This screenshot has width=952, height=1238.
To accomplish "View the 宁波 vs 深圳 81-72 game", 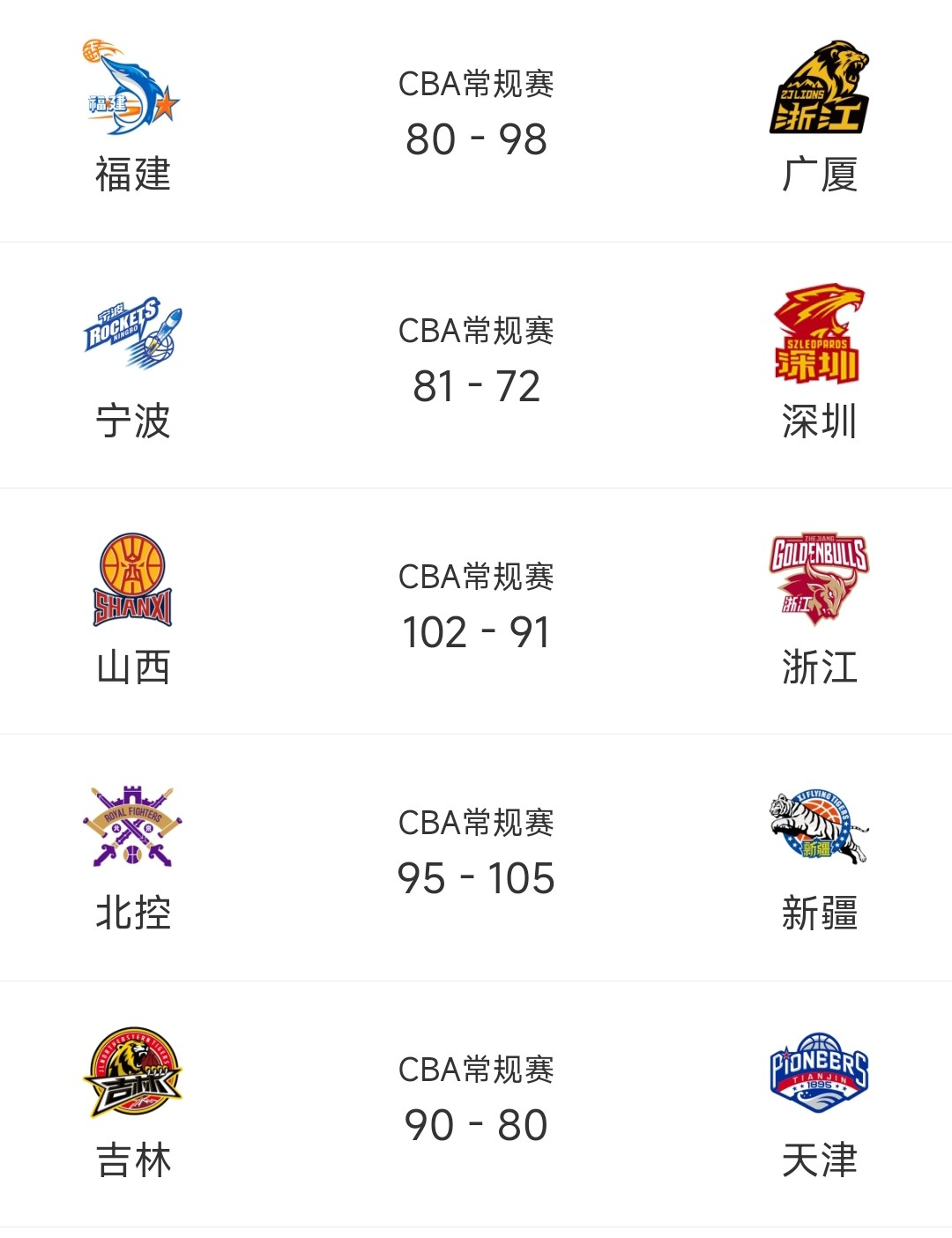I will pos(476,385).
